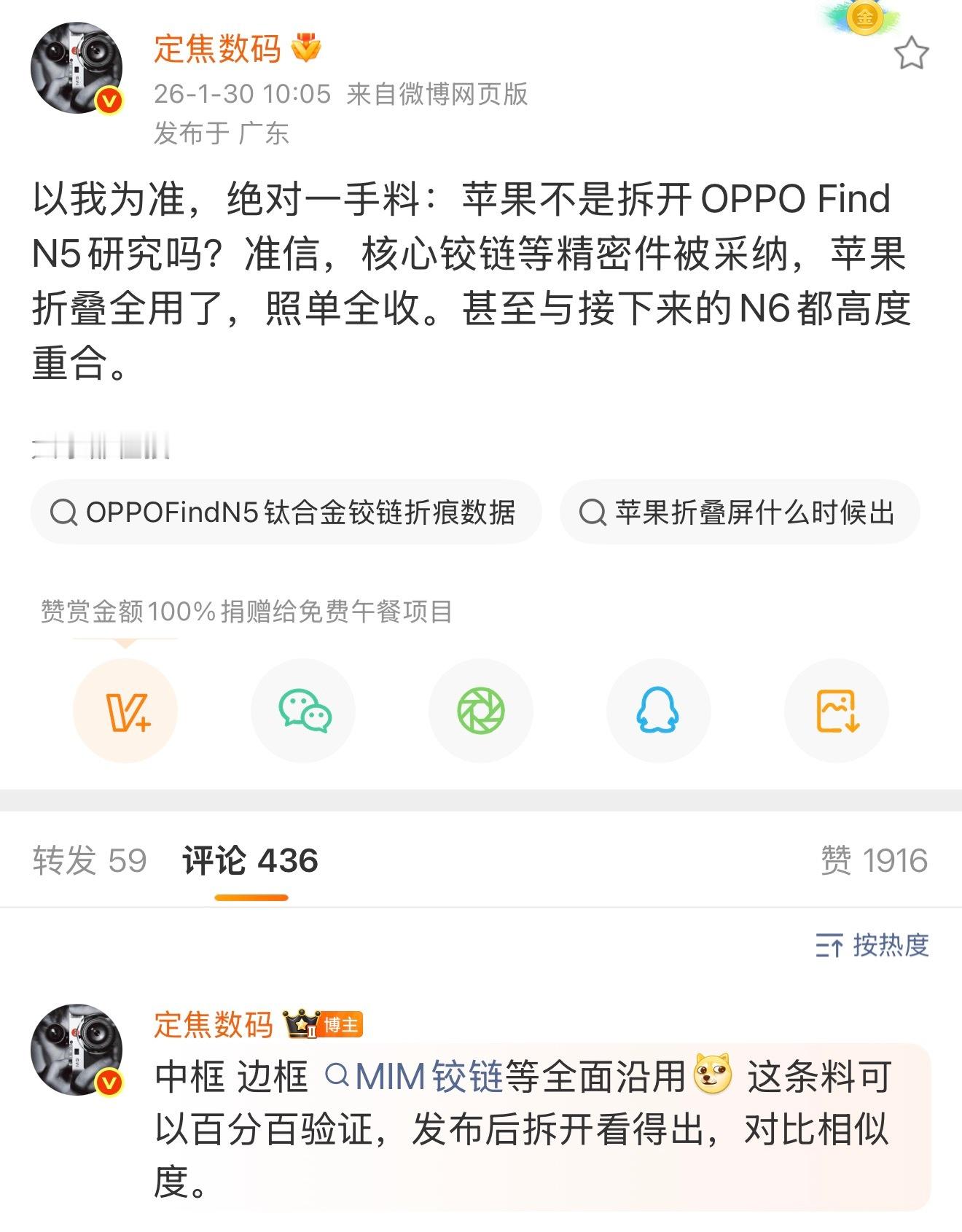Save post as image icon
This screenshot has height=1232, width=962.
coord(836,711)
